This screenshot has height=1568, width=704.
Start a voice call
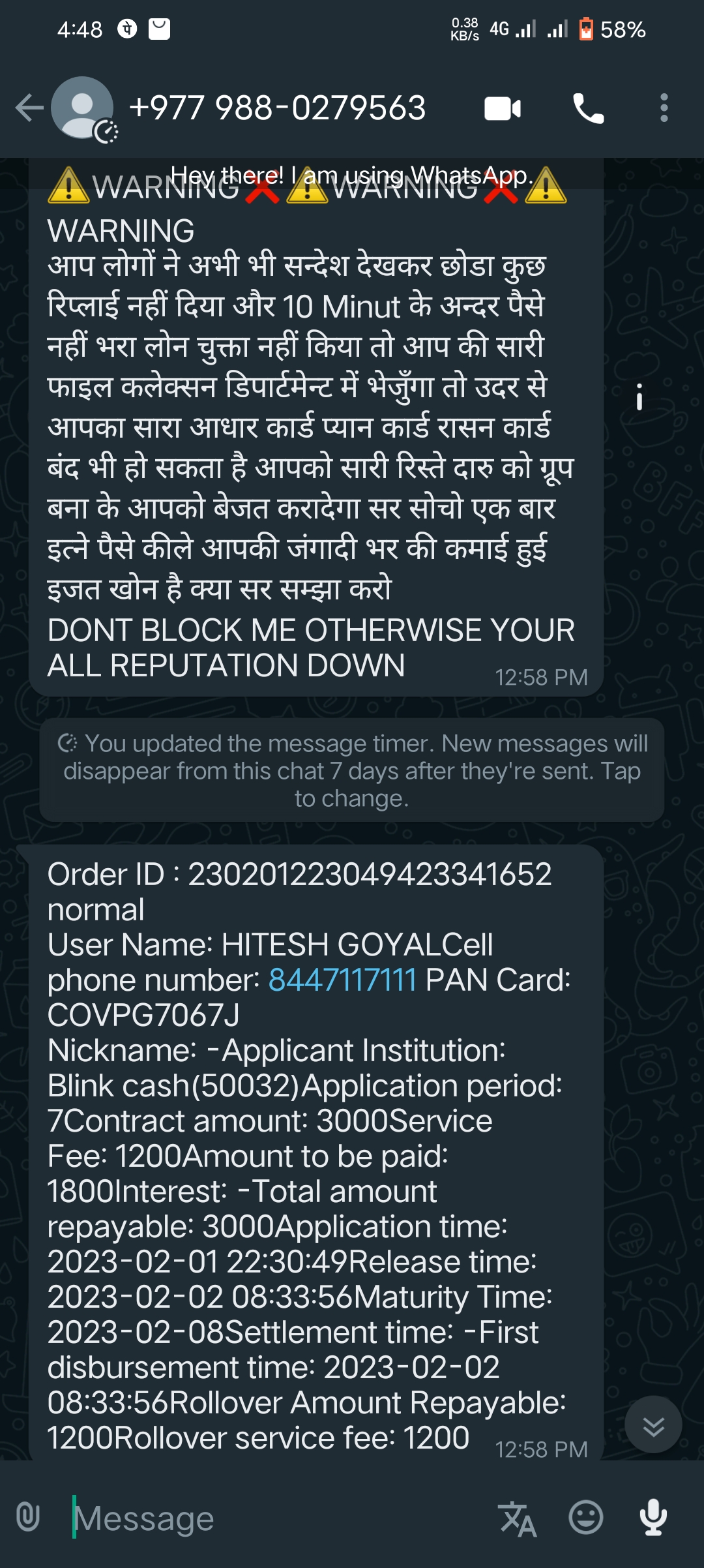click(x=588, y=108)
